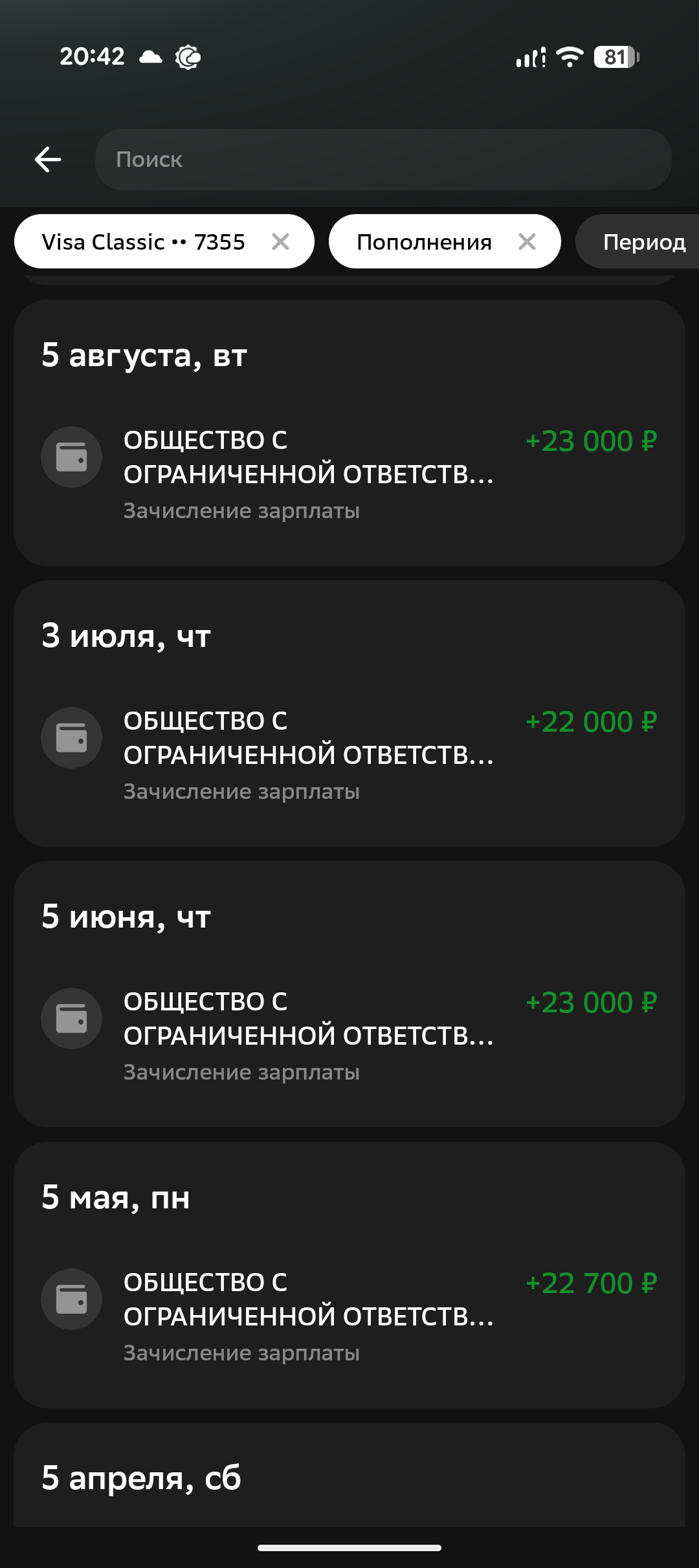This screenshot has width=699, height=1568.
Task: Tap the Поиск search field
Action: 383,159
